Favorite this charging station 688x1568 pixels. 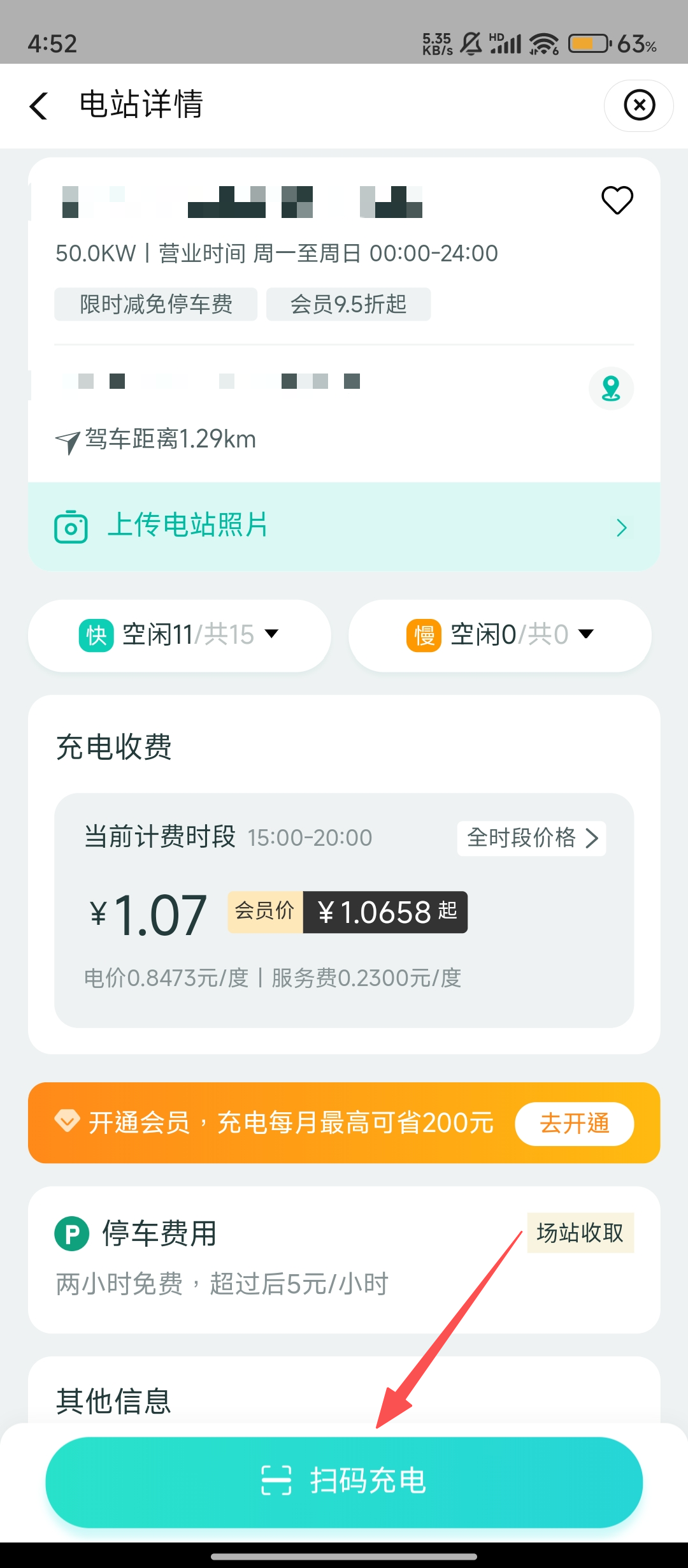click(x=617, y=200)
